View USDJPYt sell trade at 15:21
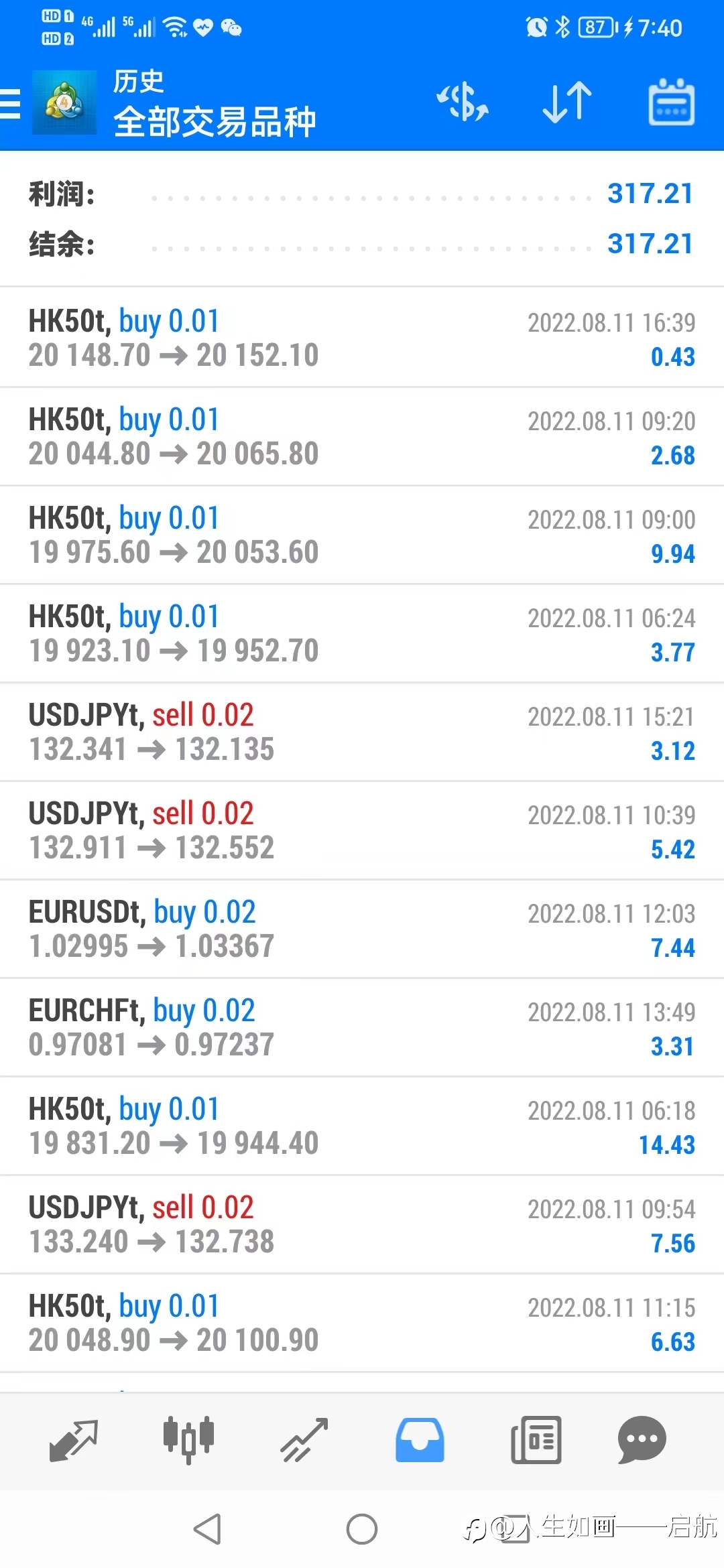Image resolution: width=724 pixels, height=1568 pixels. (x=362, y=732)
